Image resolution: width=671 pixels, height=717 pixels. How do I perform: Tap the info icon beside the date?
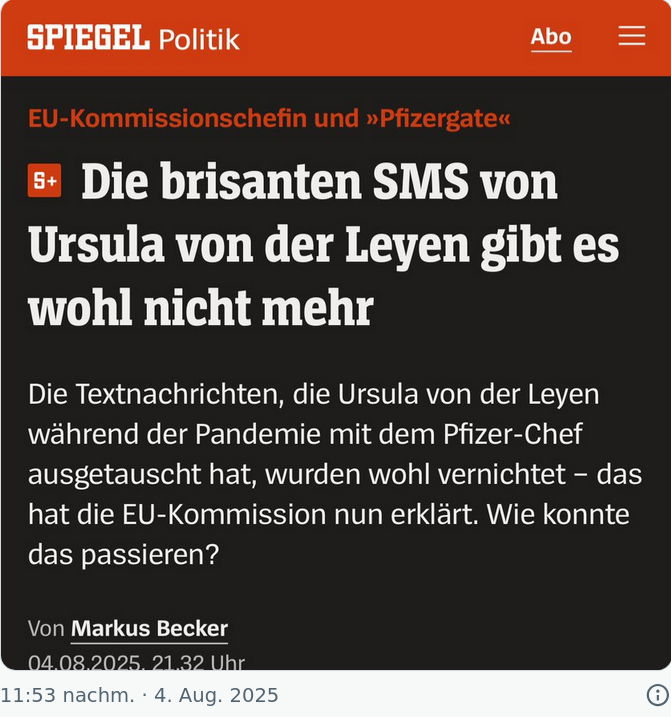point(657,695)
